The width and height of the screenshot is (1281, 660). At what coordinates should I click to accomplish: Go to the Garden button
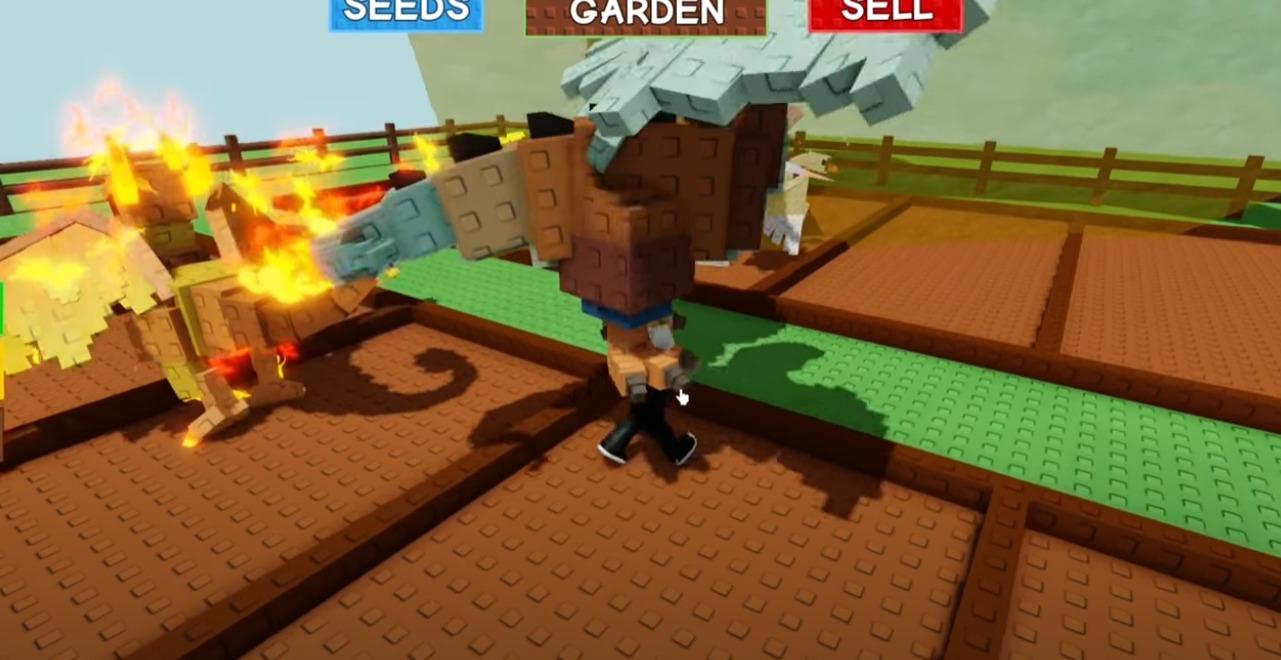coord(646,14)
